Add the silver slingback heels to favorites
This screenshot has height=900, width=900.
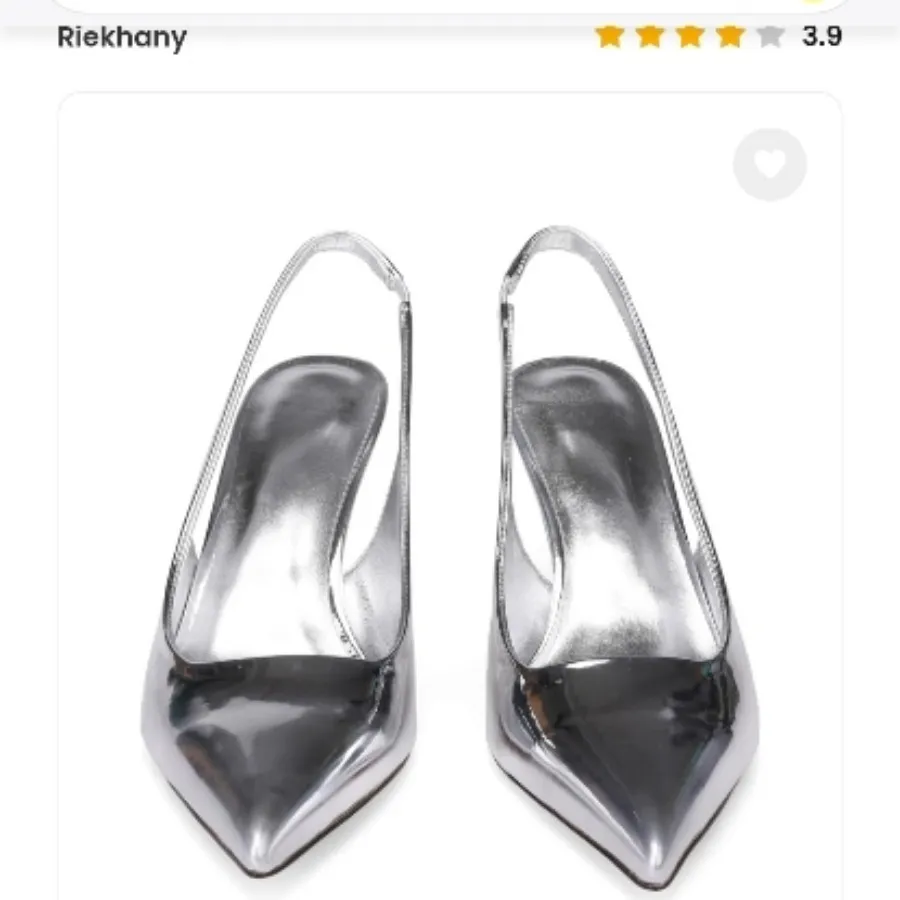coord(769,165)
